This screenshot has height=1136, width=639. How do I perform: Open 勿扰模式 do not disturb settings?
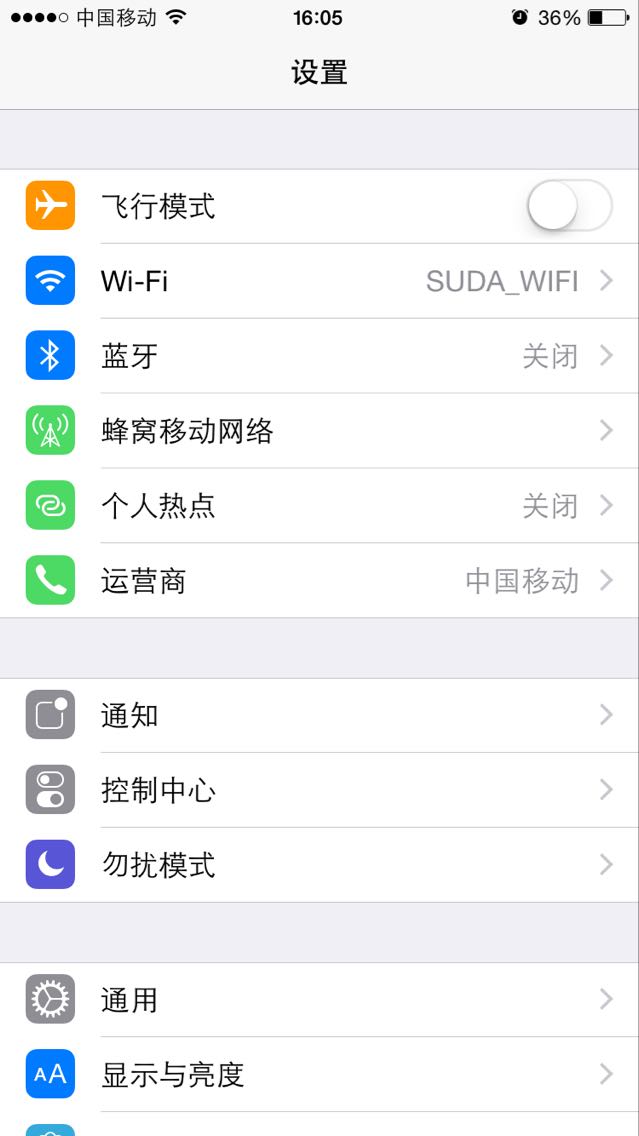(x=320, y=865)
